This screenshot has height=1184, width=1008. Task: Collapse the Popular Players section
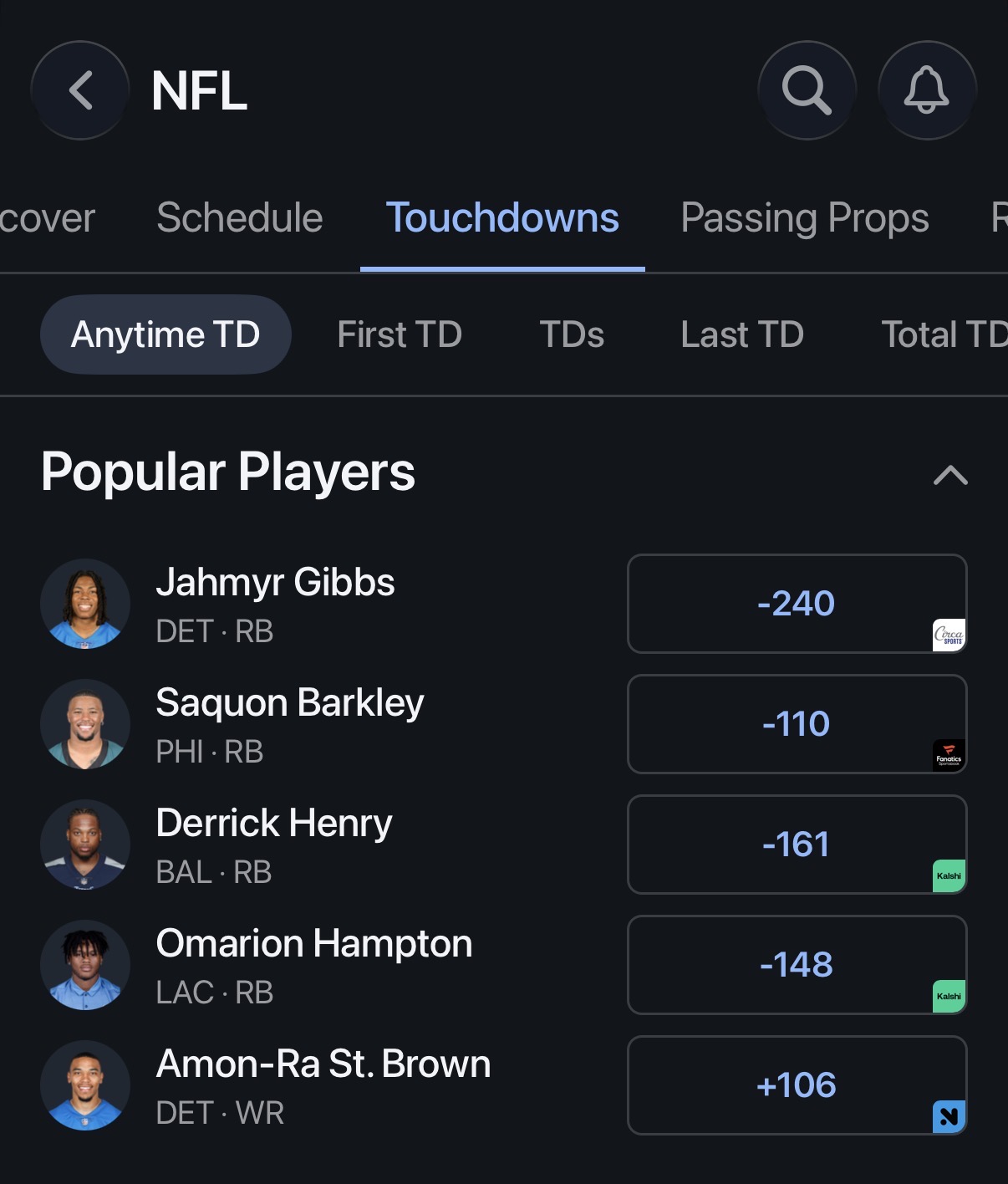[950, 475]
